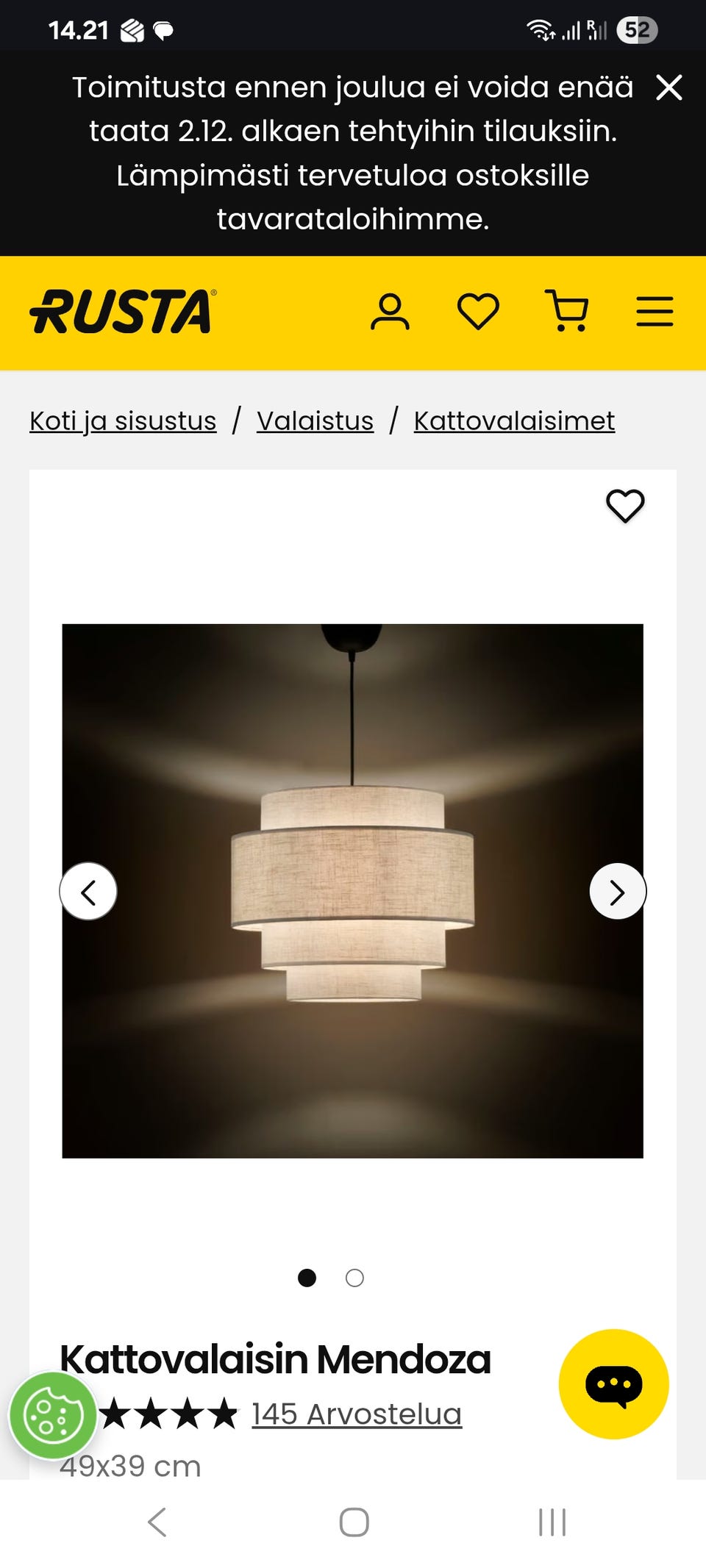This screenshot has width=706, height=1568.
Task: Dismiss the Christmas delivery notice banner
Action: coord(669,87)
